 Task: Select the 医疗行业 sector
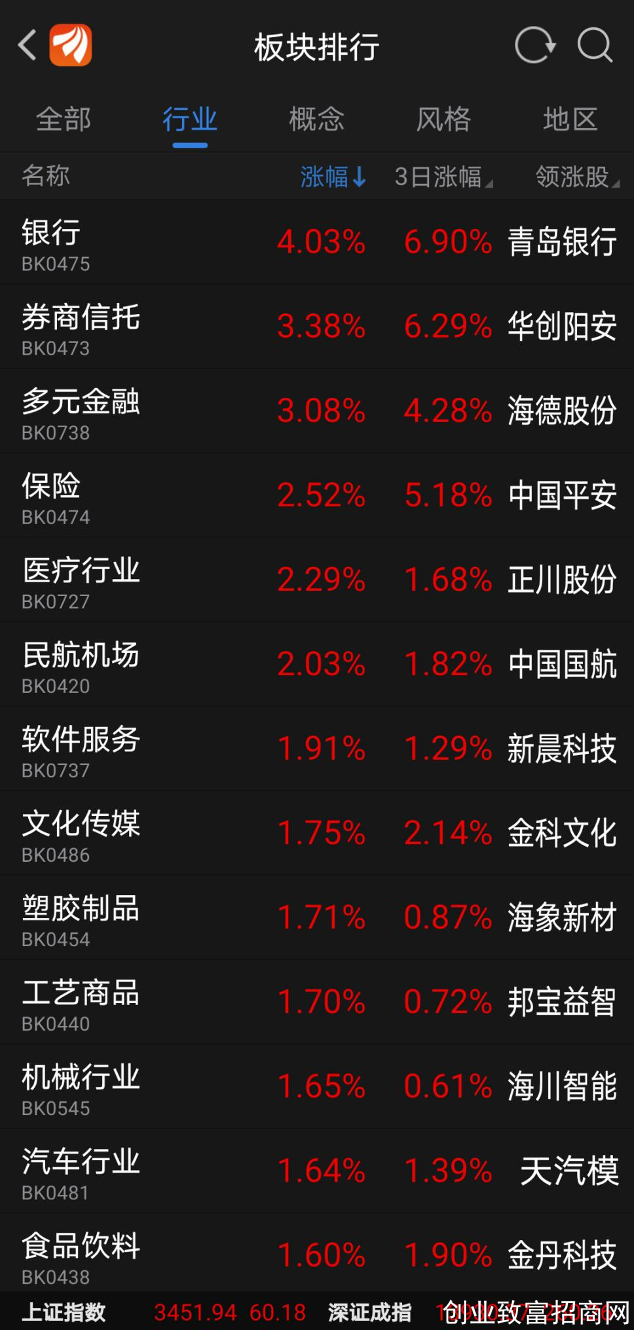(317, 580)
